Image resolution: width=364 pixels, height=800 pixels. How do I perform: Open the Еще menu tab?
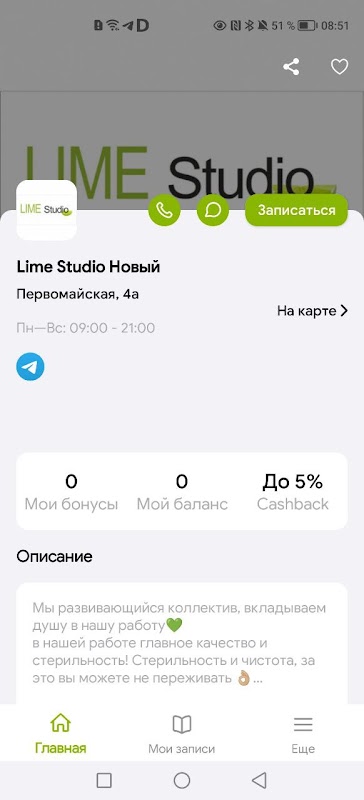click(x=303, y=734)
